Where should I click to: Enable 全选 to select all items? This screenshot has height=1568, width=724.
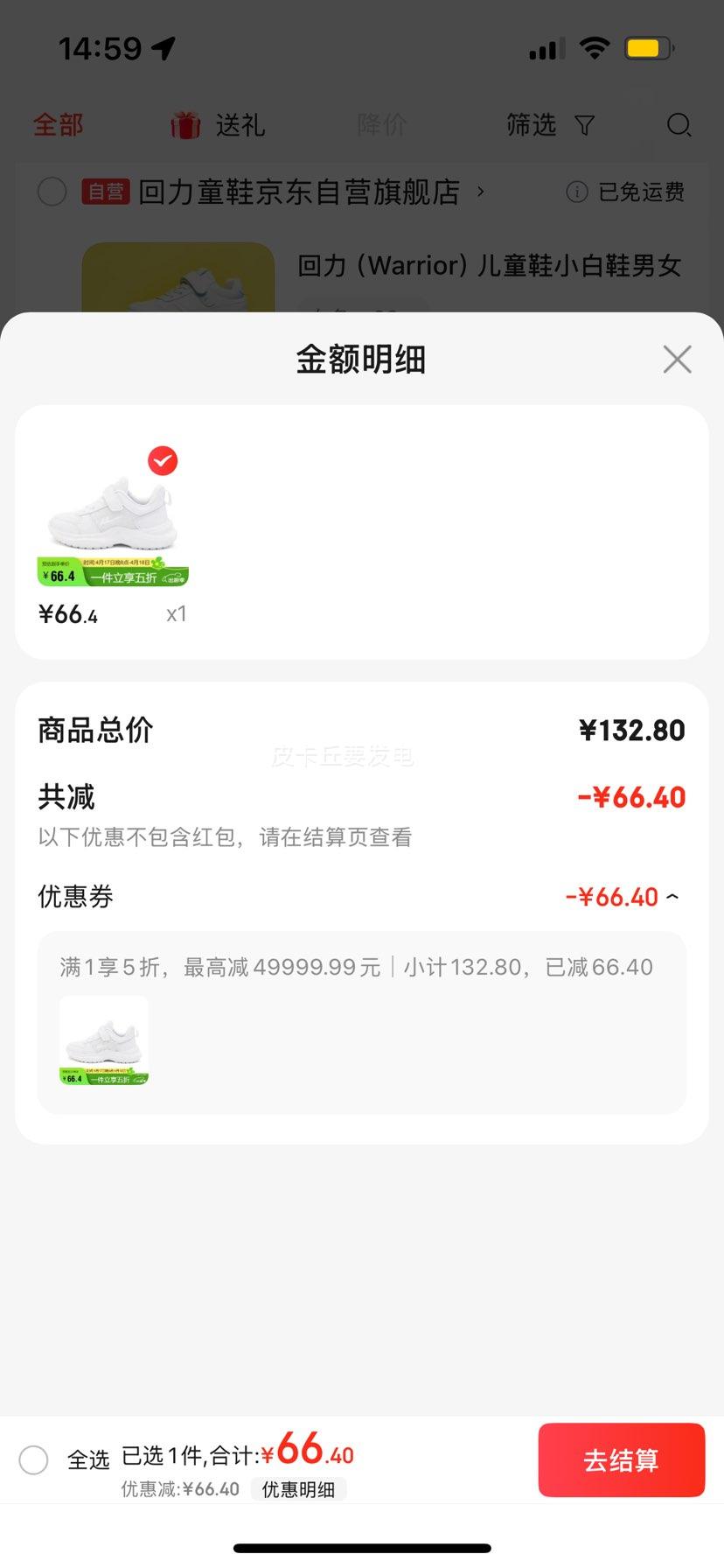tap(34, 1459)
